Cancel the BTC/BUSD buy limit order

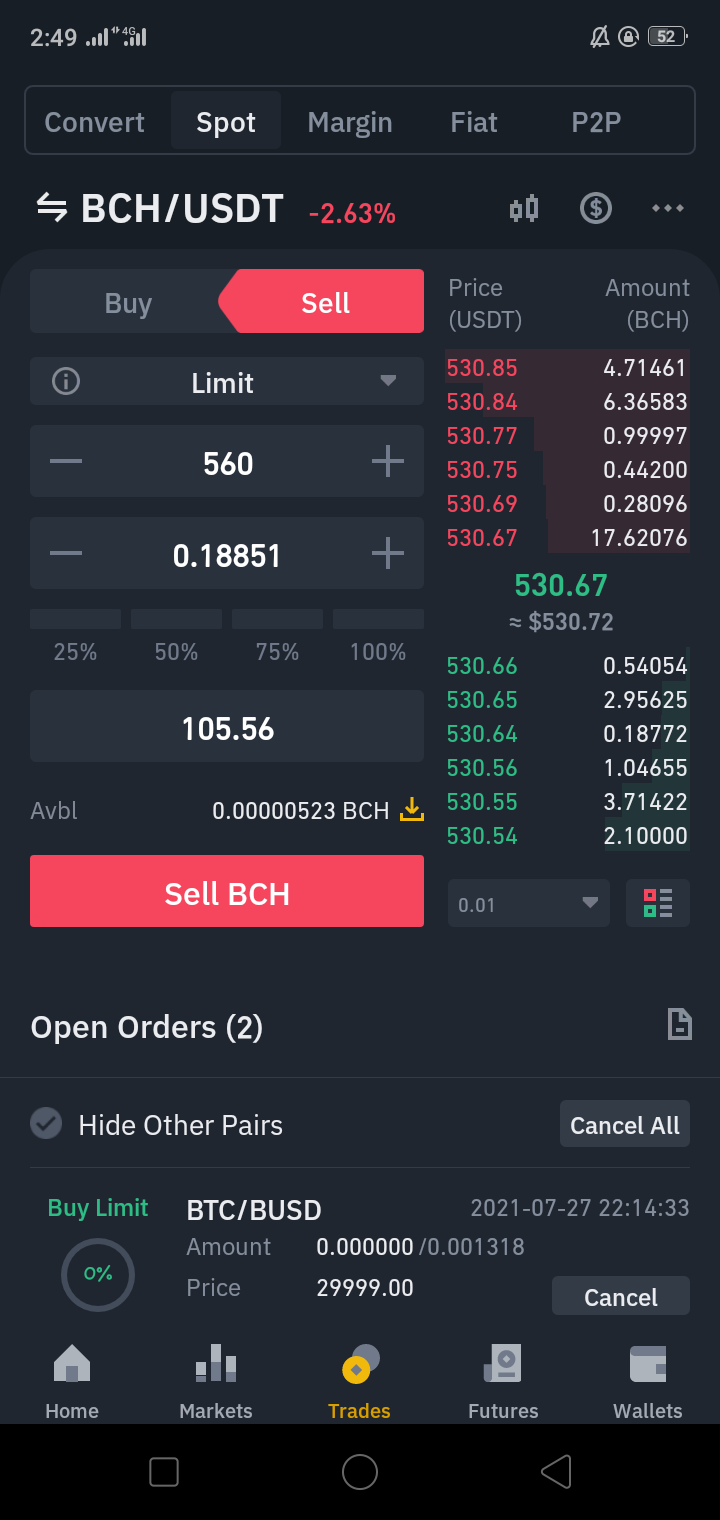click(x=621, y=1296)
